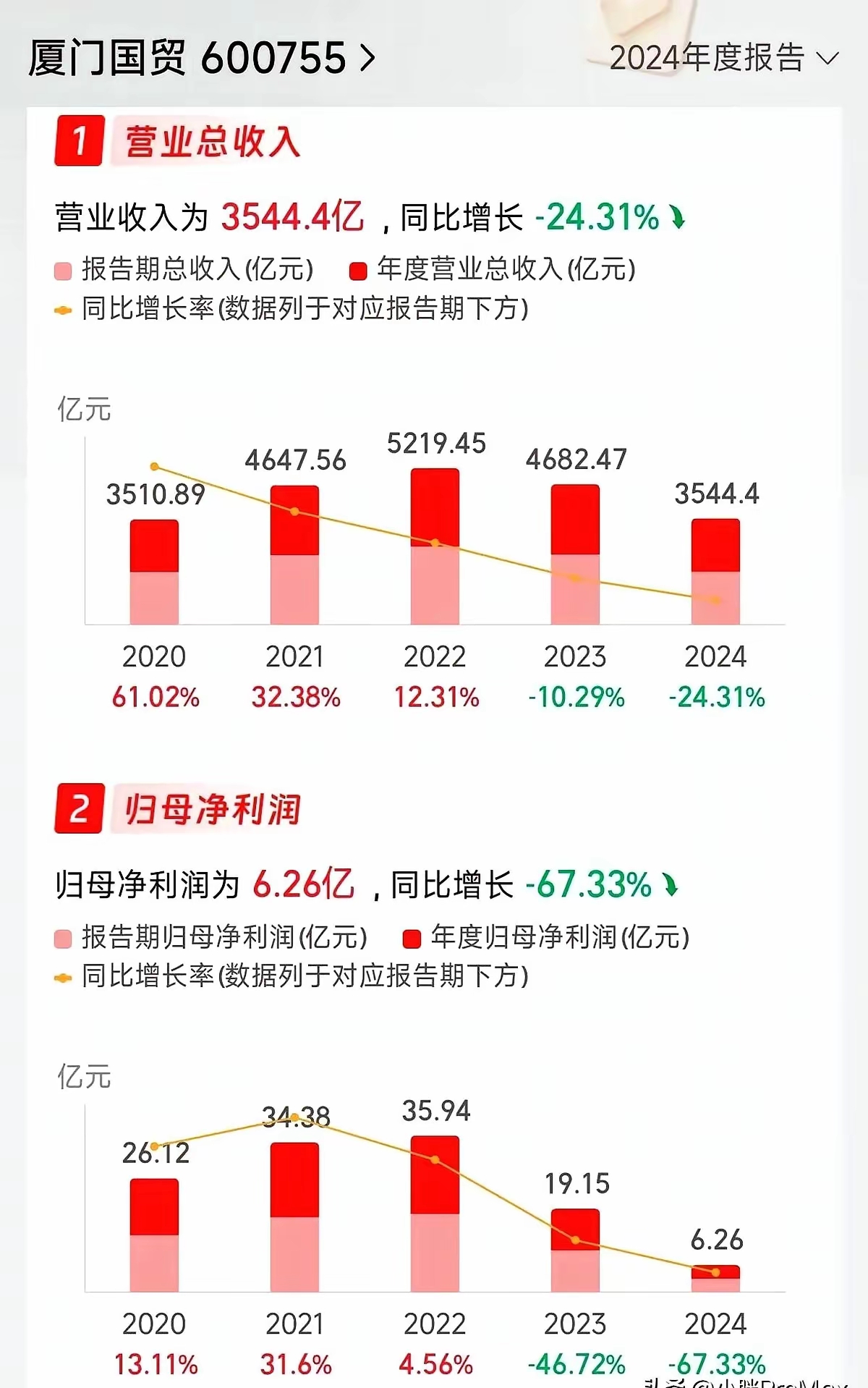Click the orange growth-rate legend marker

pos(64,308)
